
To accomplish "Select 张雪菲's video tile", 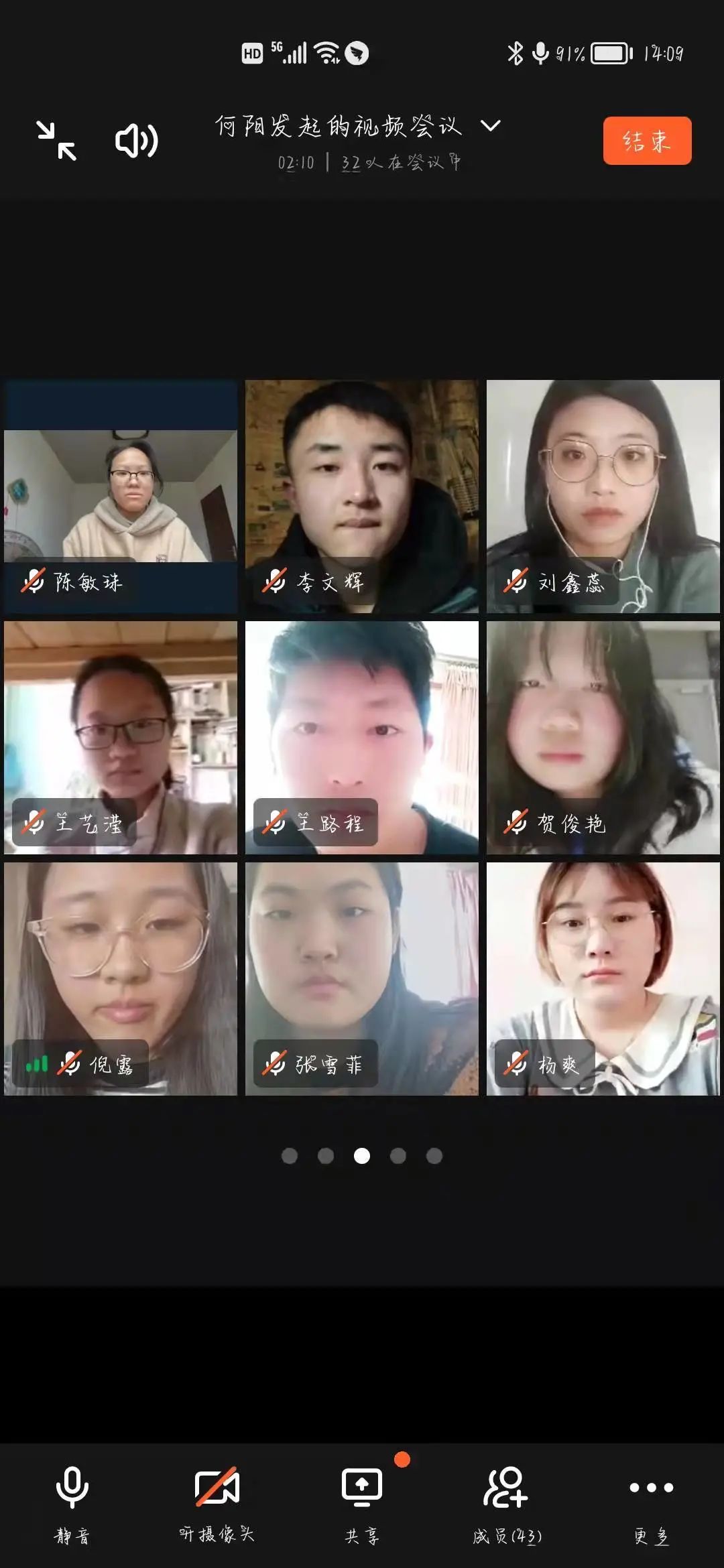I will click(362, 978).
